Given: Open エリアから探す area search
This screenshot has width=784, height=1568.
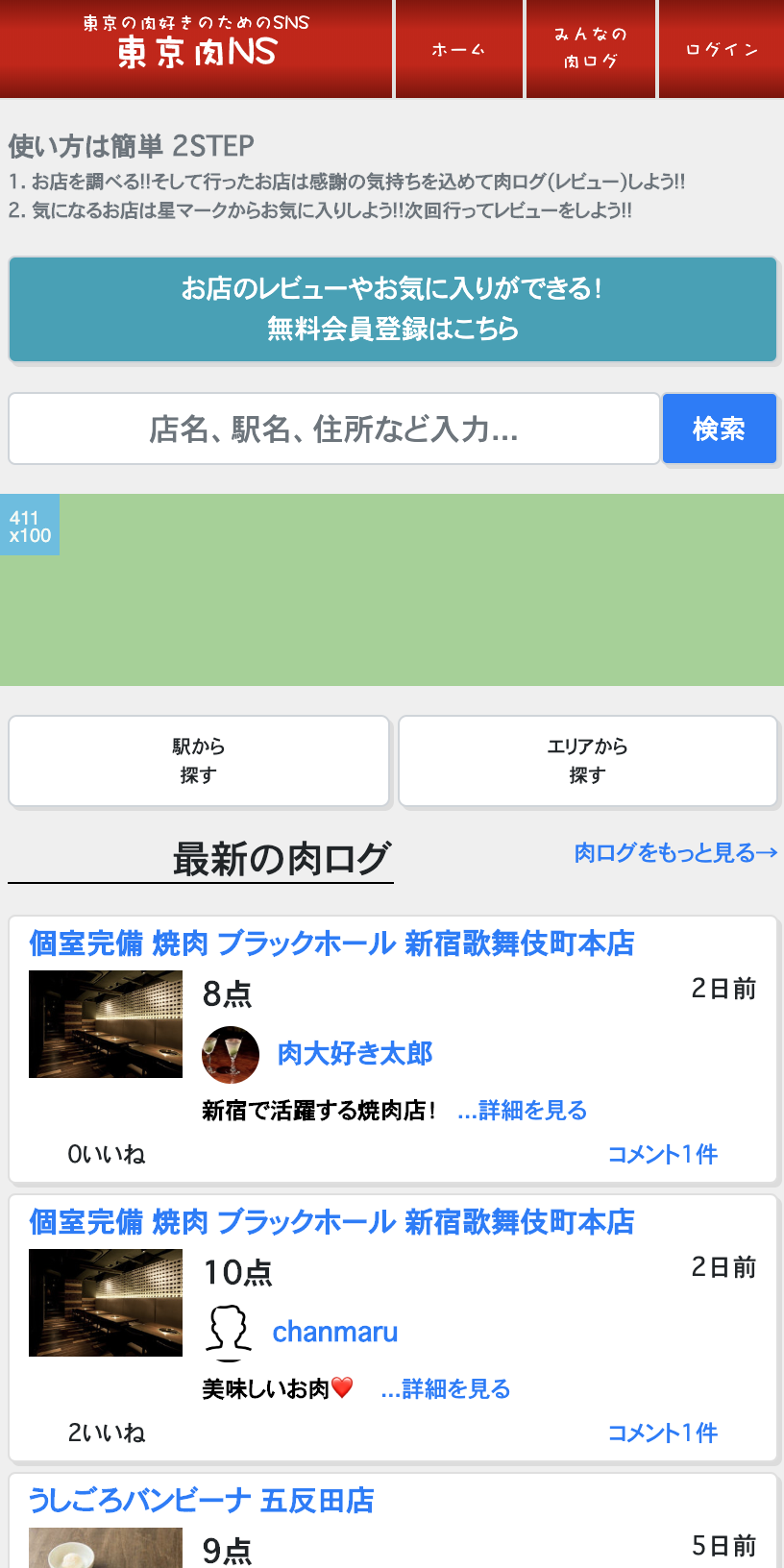Looking at the screenshot, I should (x=588, y=761).
